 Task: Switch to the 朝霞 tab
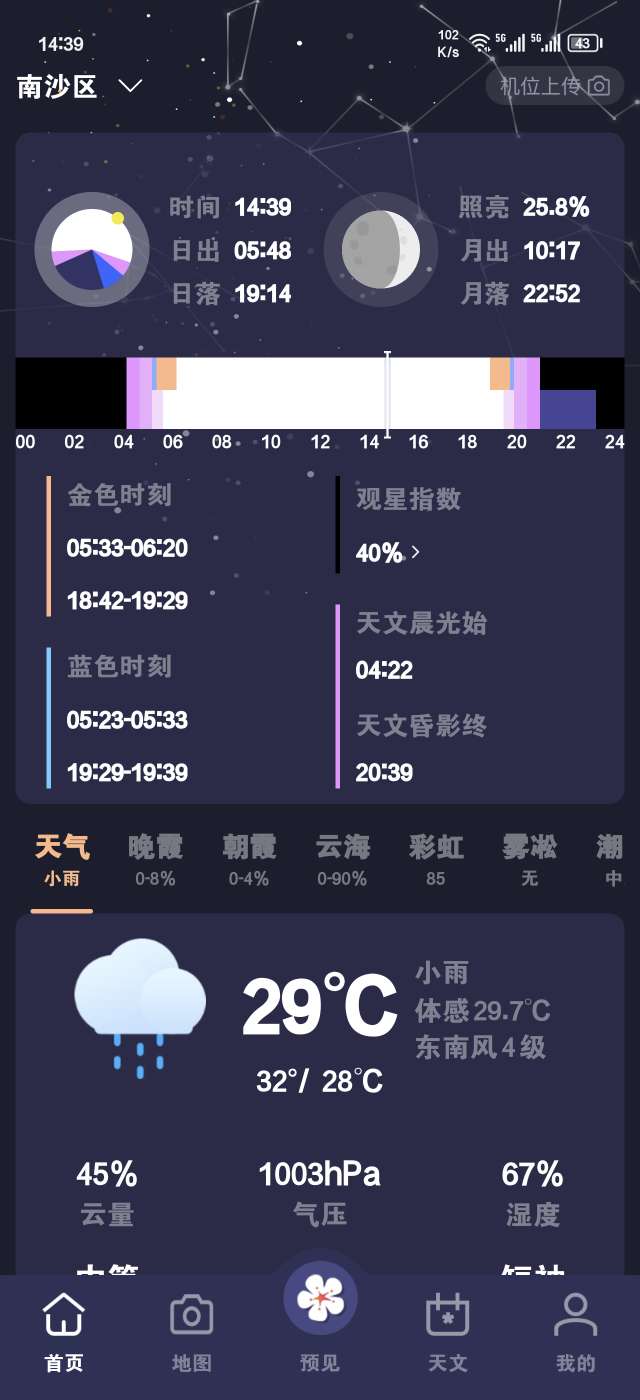click(x=249, y=860)
